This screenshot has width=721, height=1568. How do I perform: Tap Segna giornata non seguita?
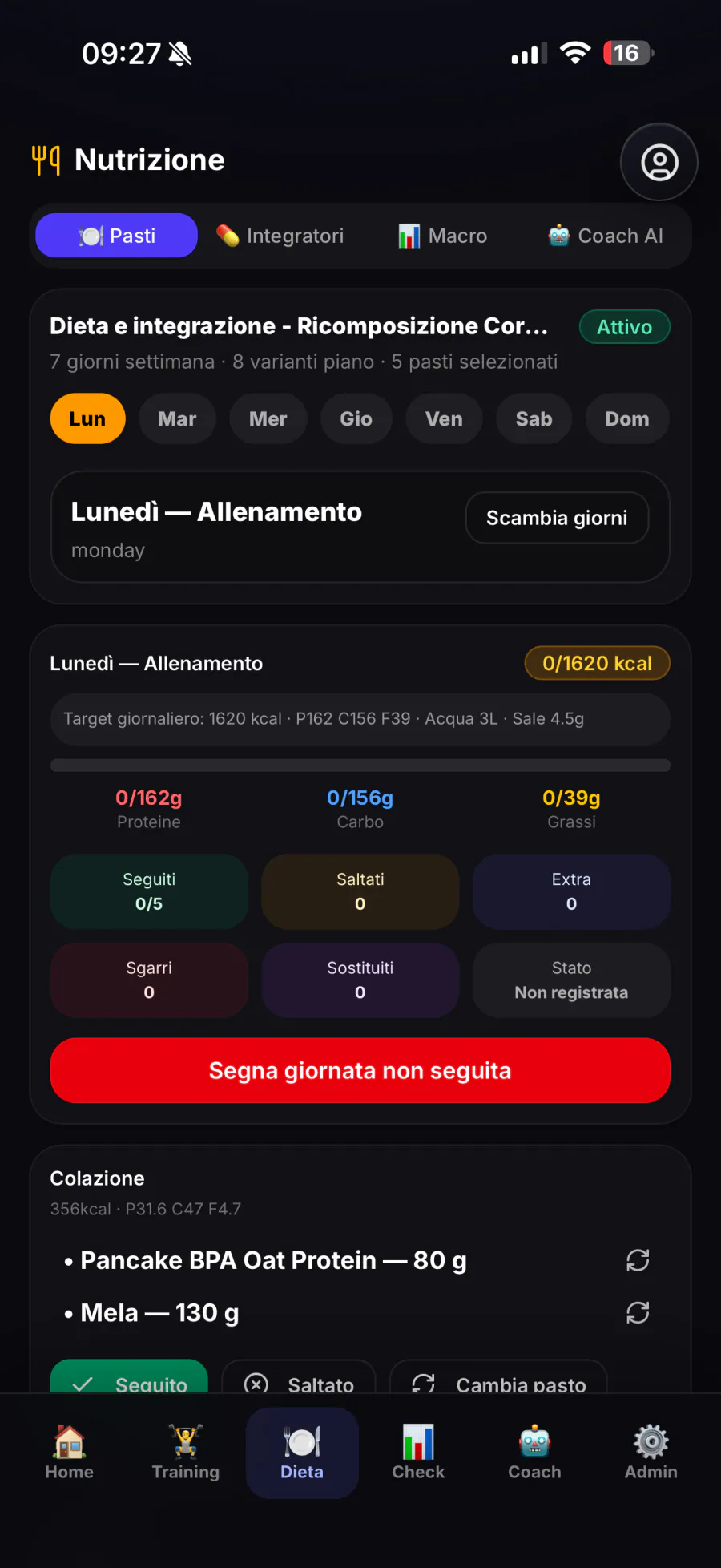(360, 1070)
